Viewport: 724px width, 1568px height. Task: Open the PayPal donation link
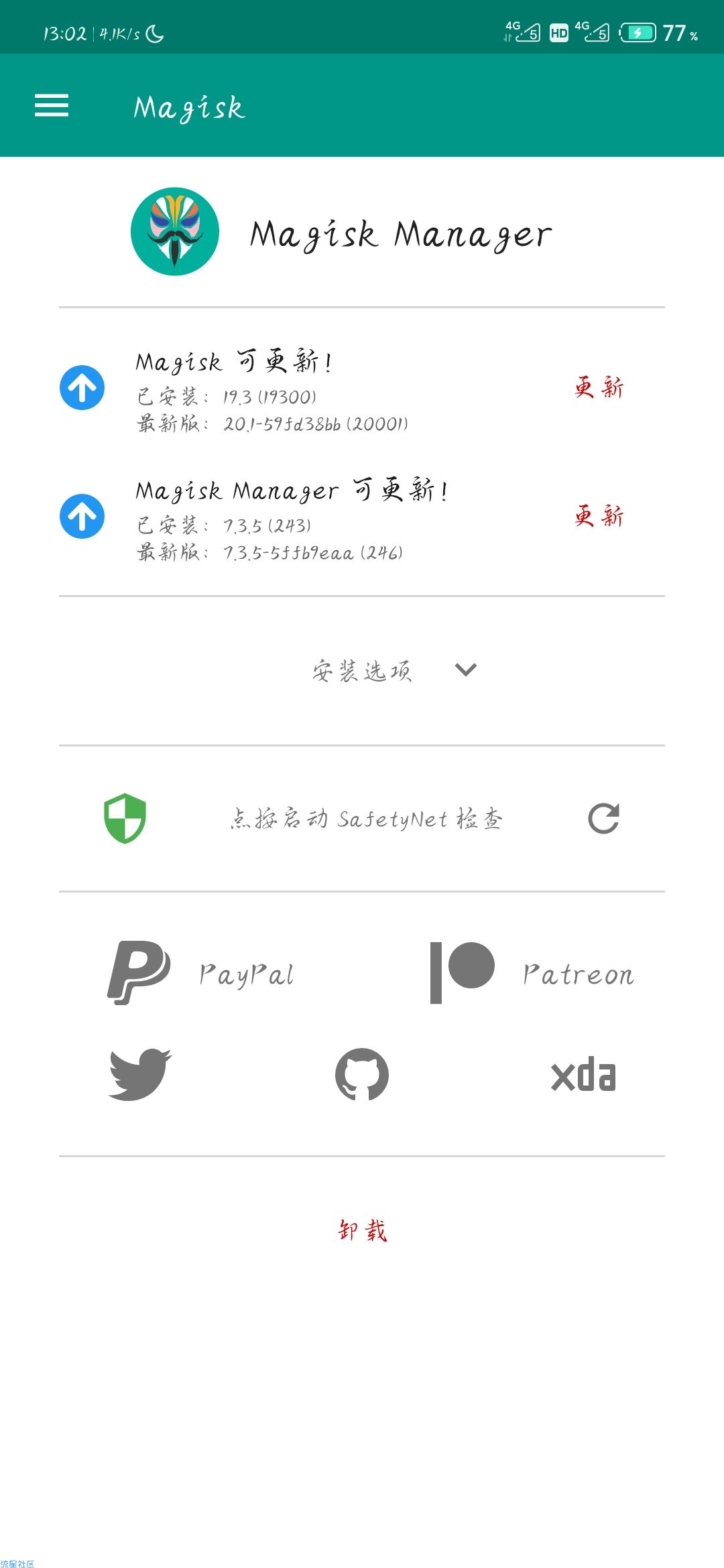click(200, 973)
